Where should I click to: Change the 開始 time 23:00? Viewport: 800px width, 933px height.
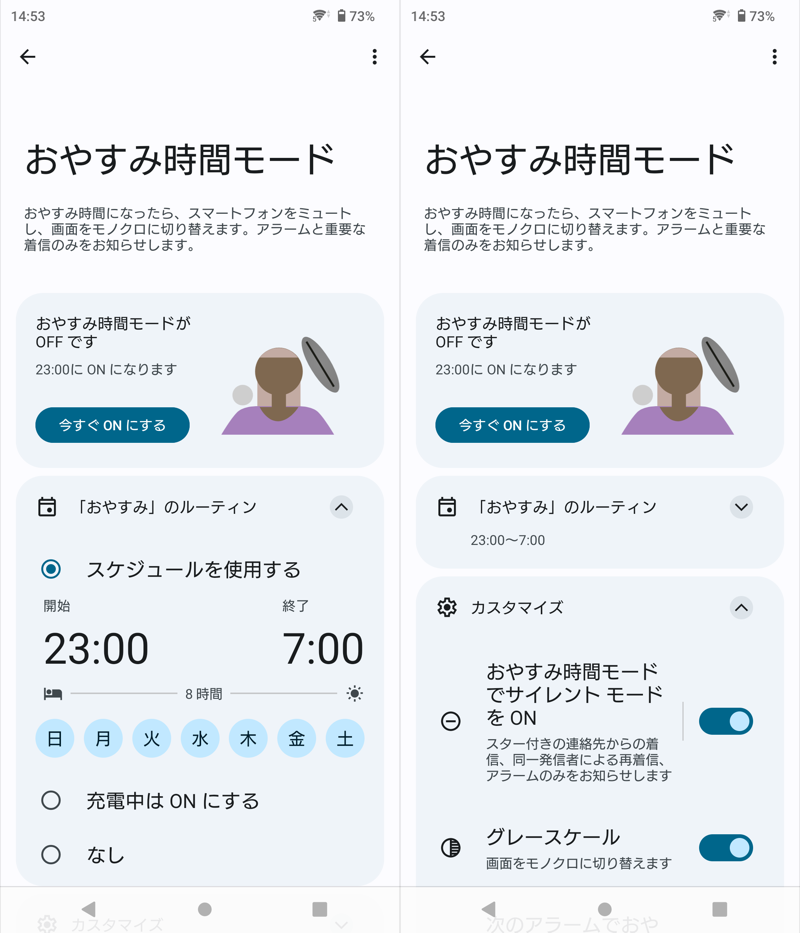click(x=96, y=649)
